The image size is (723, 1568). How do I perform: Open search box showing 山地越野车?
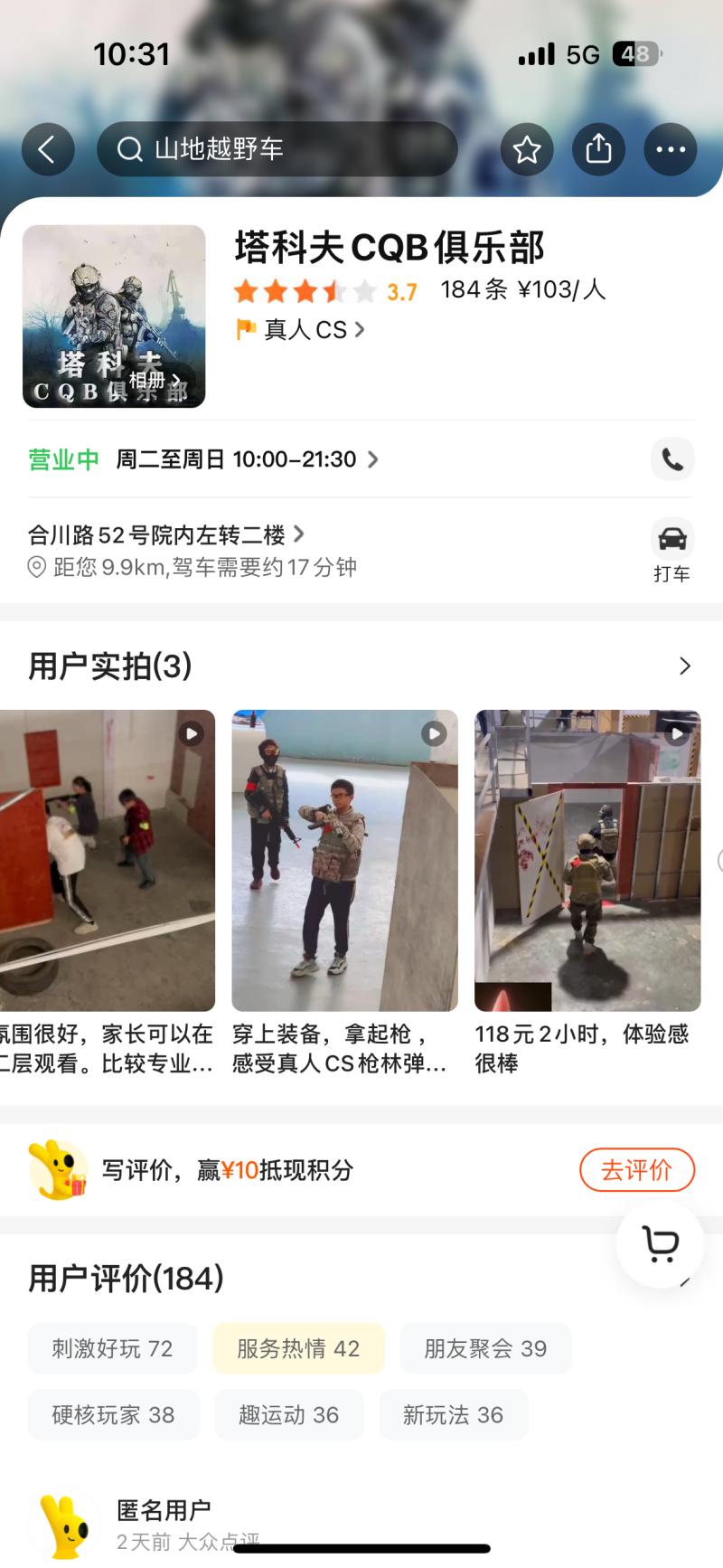(276, 149)
